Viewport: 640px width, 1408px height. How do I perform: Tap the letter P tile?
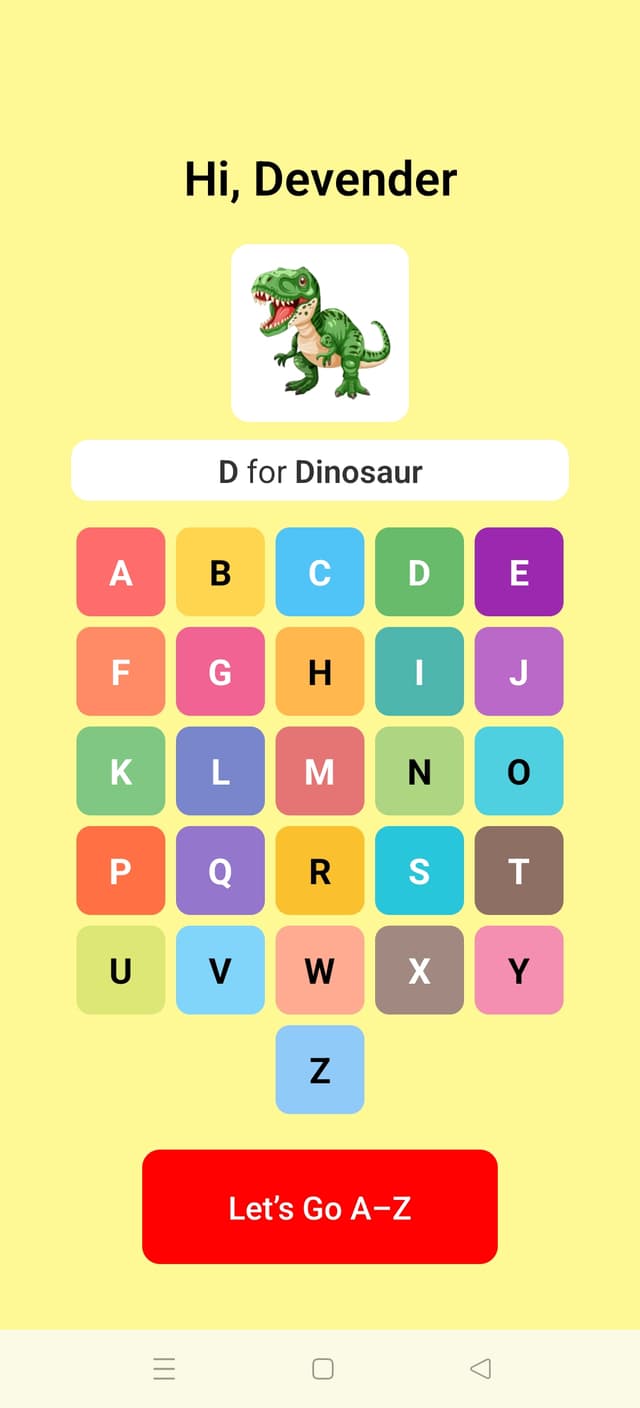(120, 871)
